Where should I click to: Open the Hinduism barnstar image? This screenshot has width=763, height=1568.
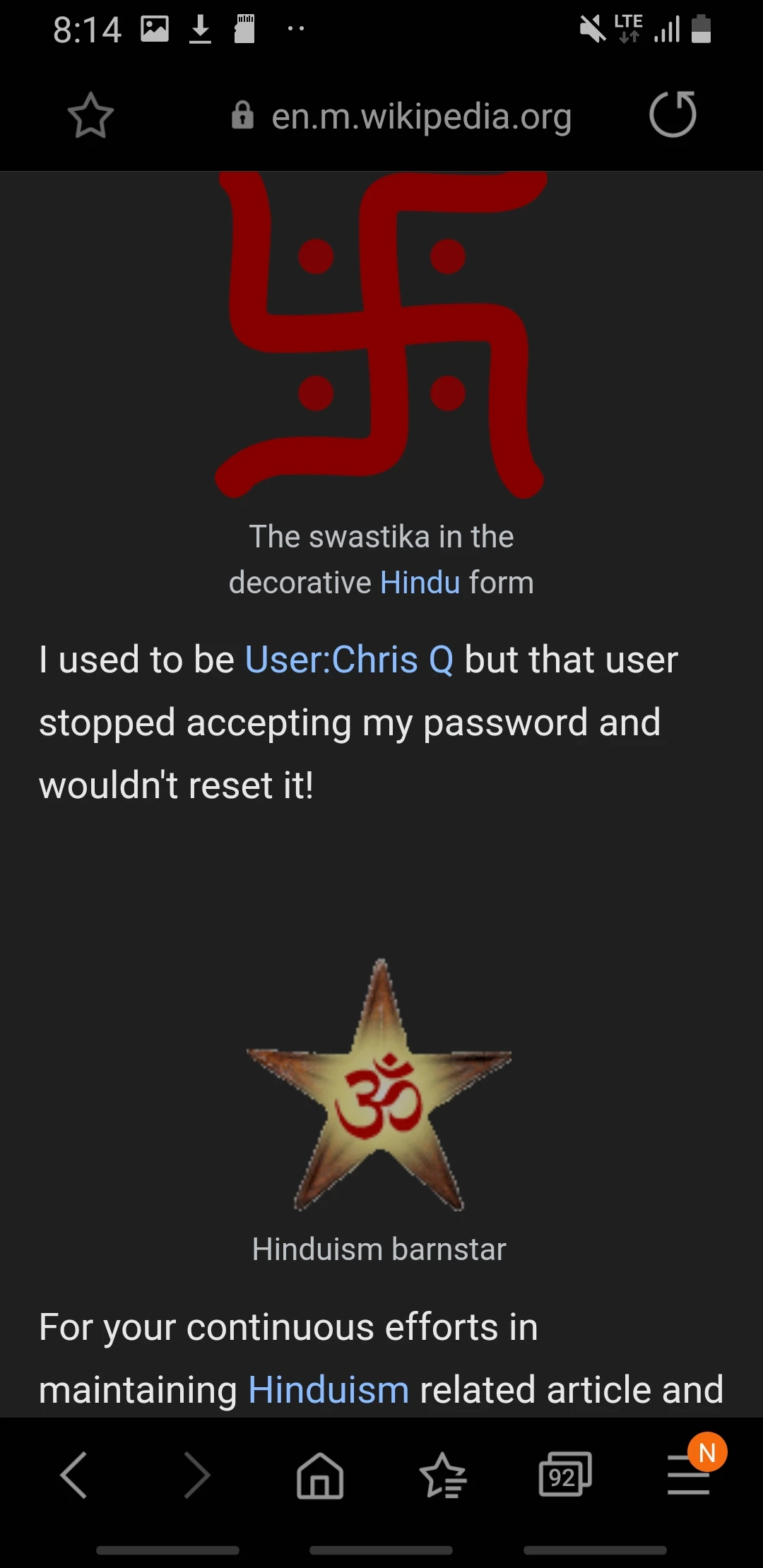click(x=379, y=1084)
